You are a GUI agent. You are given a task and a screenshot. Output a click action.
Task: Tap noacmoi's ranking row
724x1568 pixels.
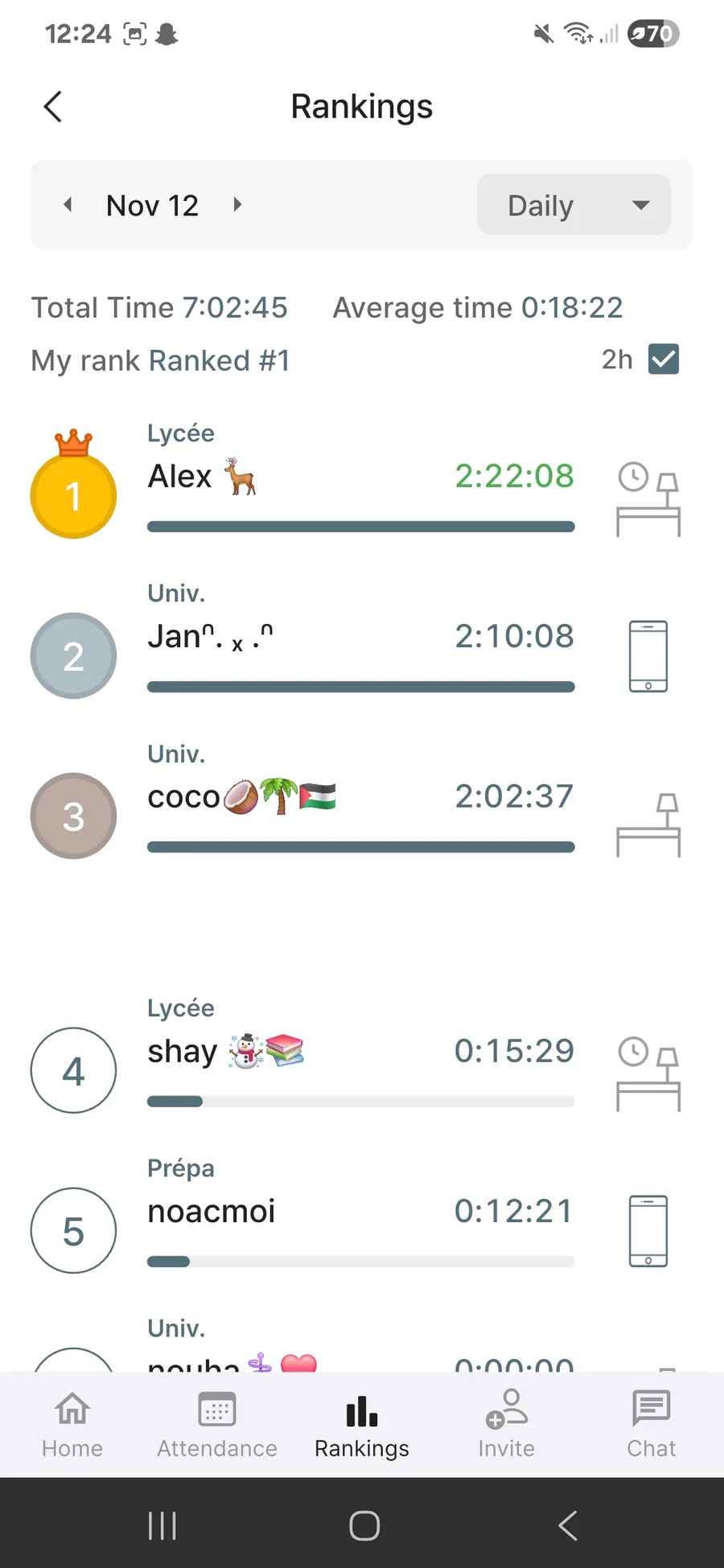[x=360, y=1218]
